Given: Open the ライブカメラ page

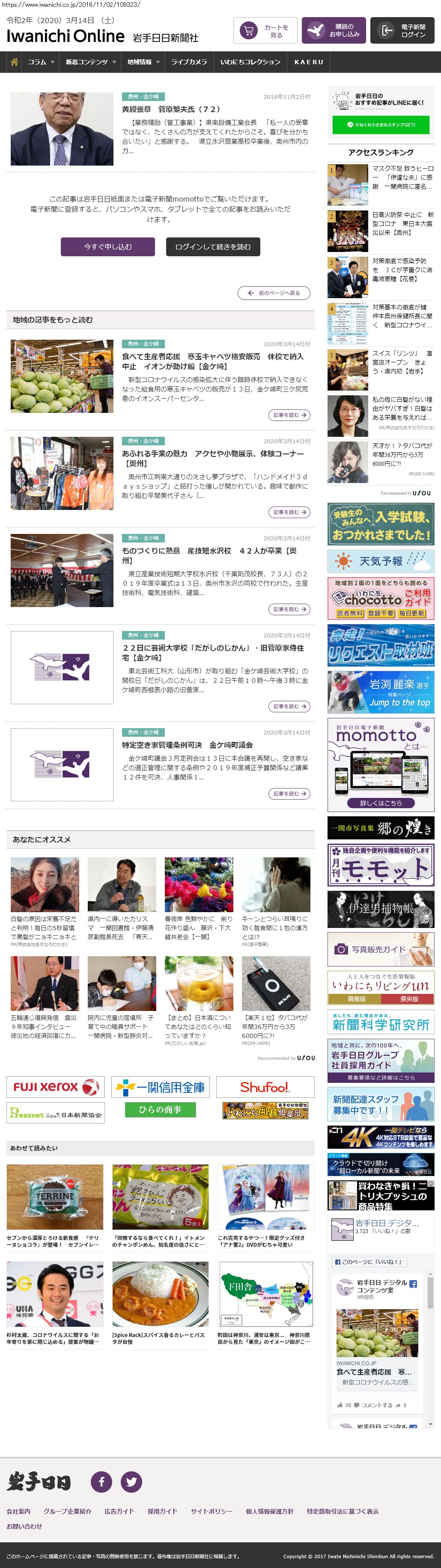Looking at the screenshot, I should pos(189,62).
